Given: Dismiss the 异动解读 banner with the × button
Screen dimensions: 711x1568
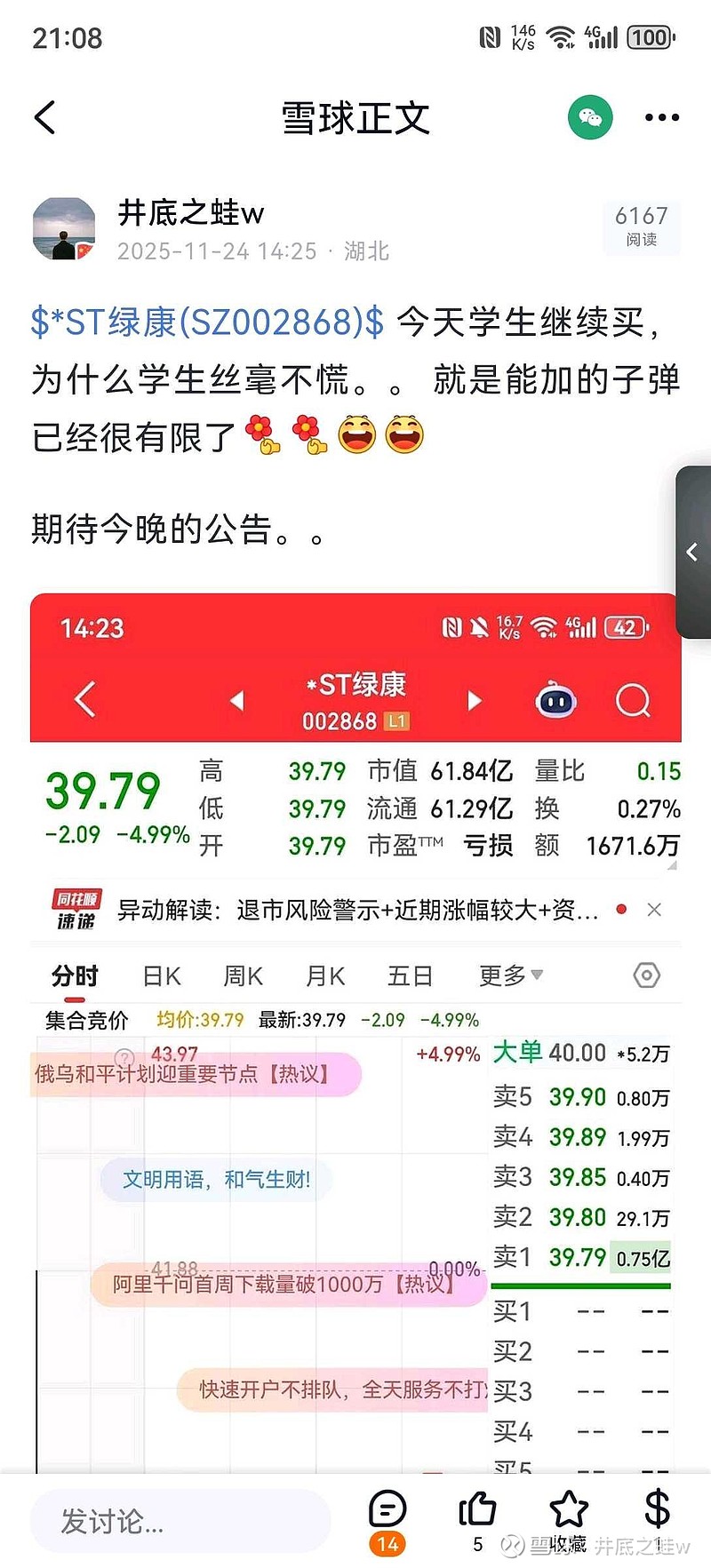Looking at the screenshot, I should tap(654, 910).
